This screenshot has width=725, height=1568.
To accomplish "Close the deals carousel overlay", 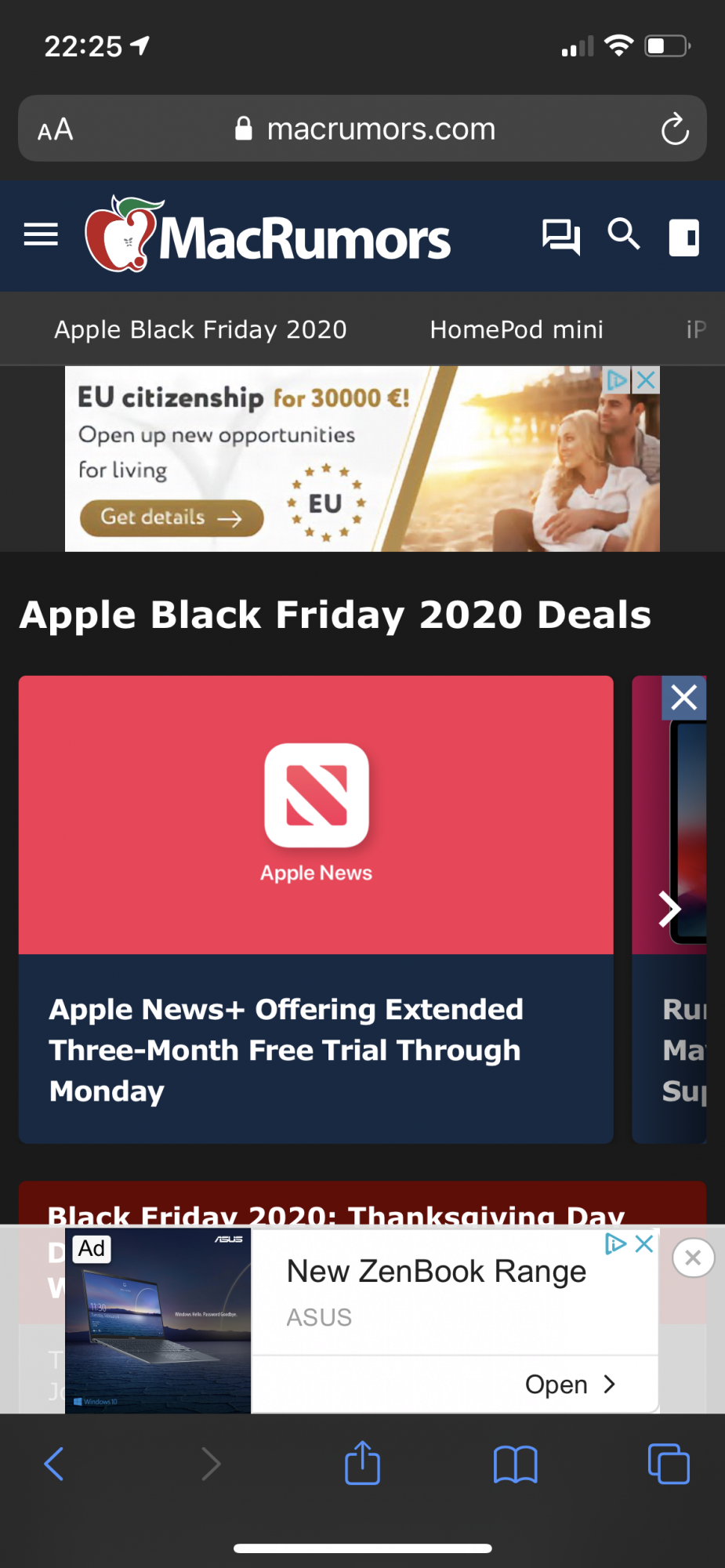I will 683,697.
